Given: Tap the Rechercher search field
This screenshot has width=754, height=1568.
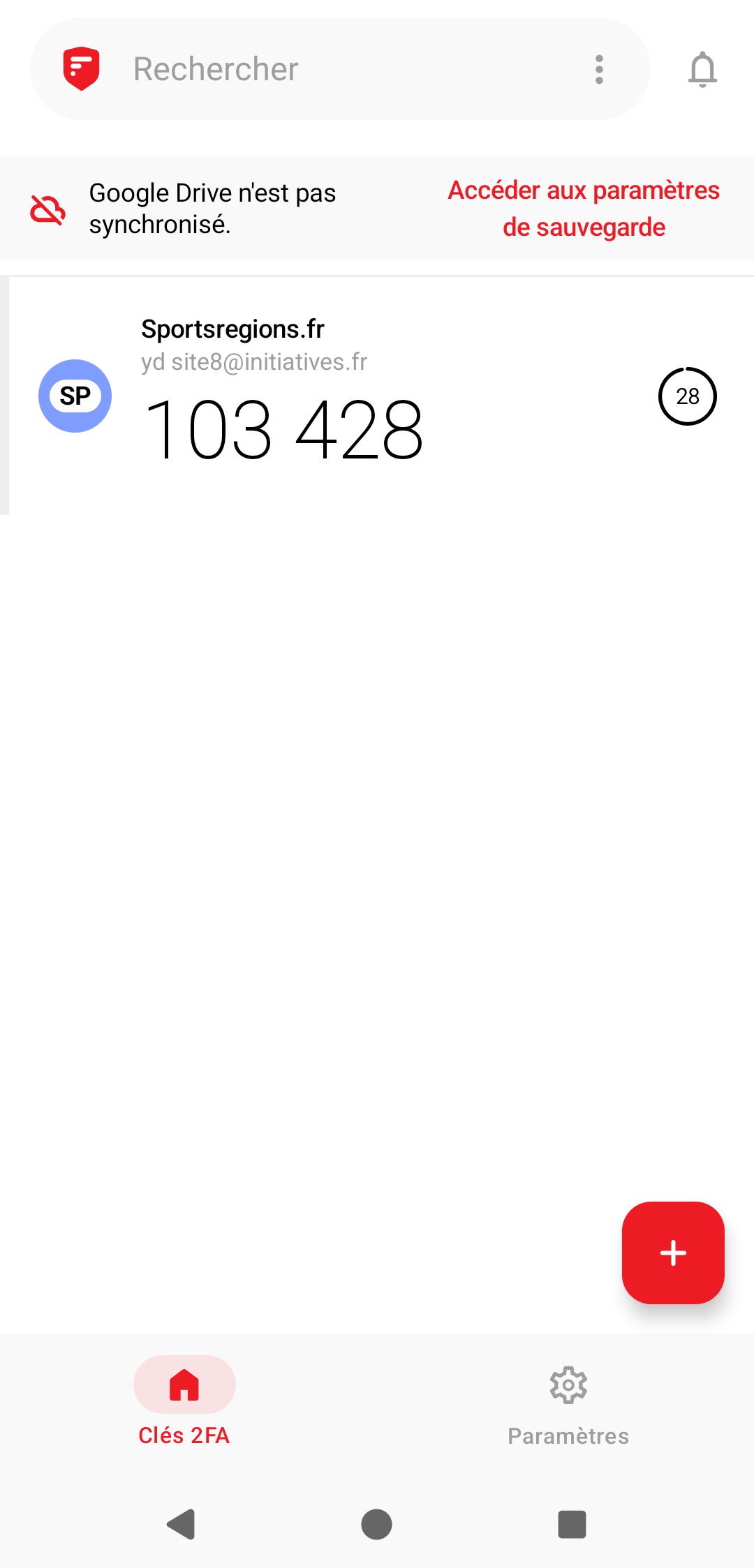Looking at the screenshot, I should 335,69.
